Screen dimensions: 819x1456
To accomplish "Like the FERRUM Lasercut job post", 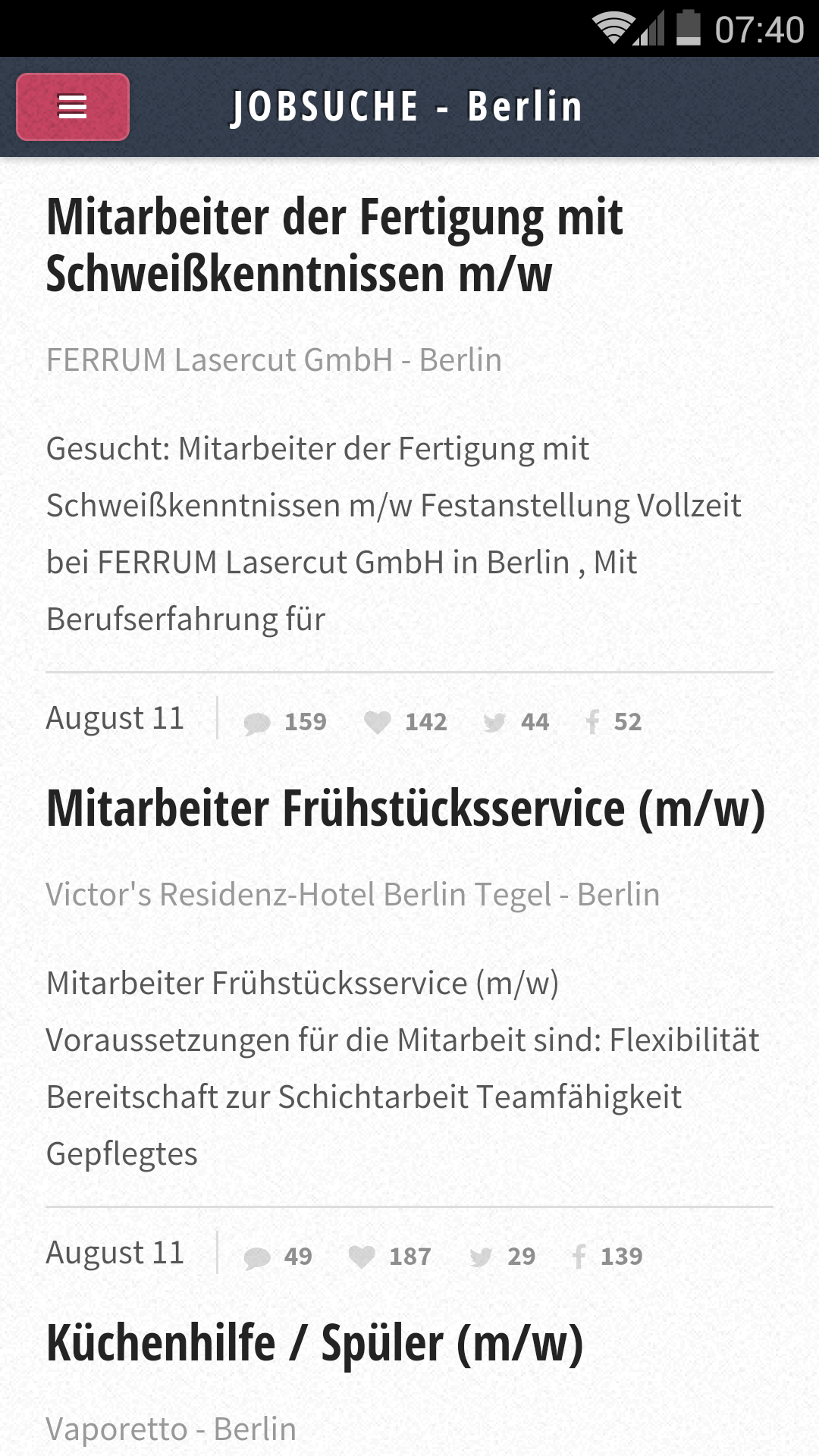I will tap(377, 722).
